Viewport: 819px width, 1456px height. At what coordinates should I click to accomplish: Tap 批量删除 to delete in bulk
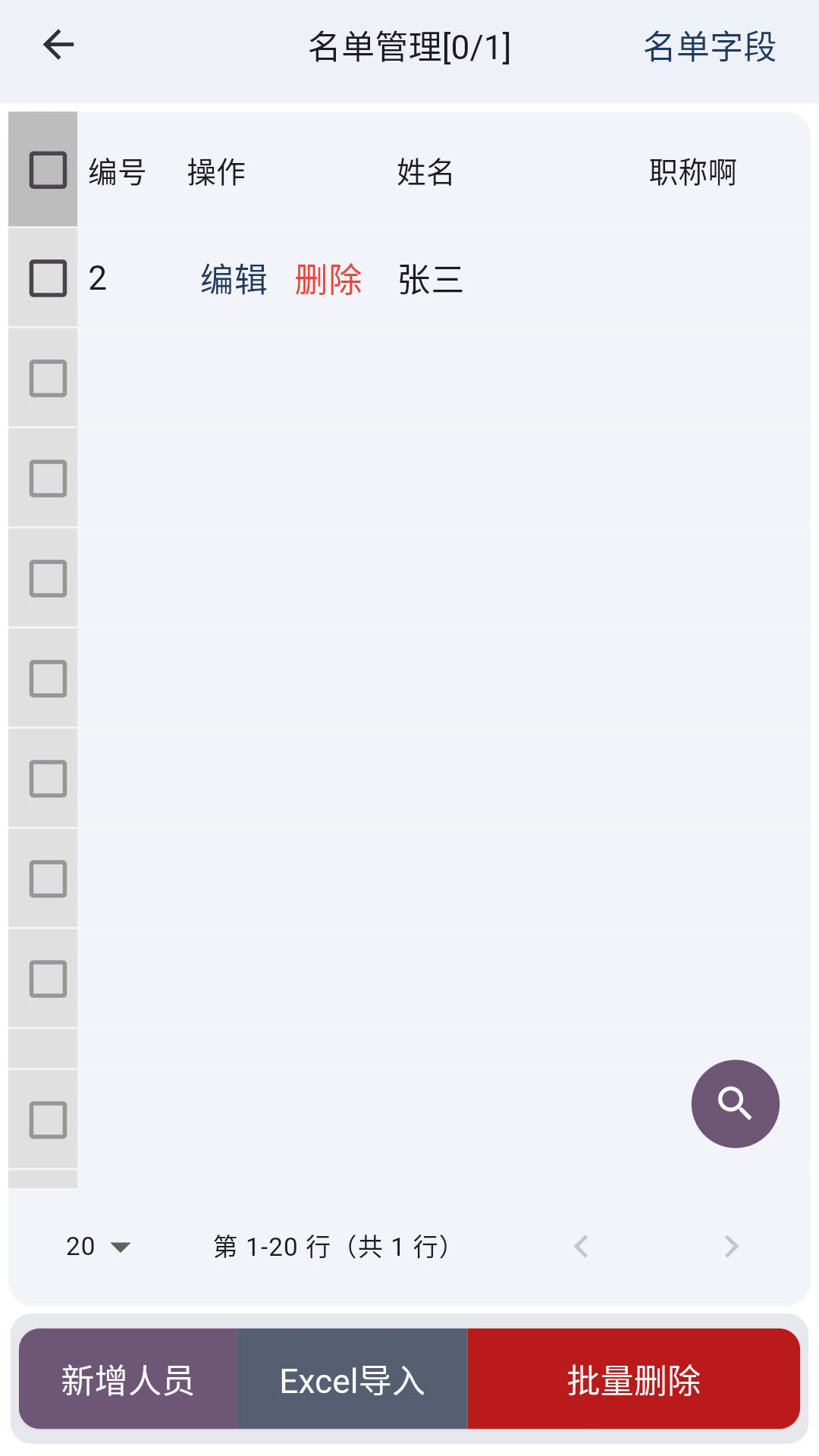pyautogui.click(x=633, y=1379)
